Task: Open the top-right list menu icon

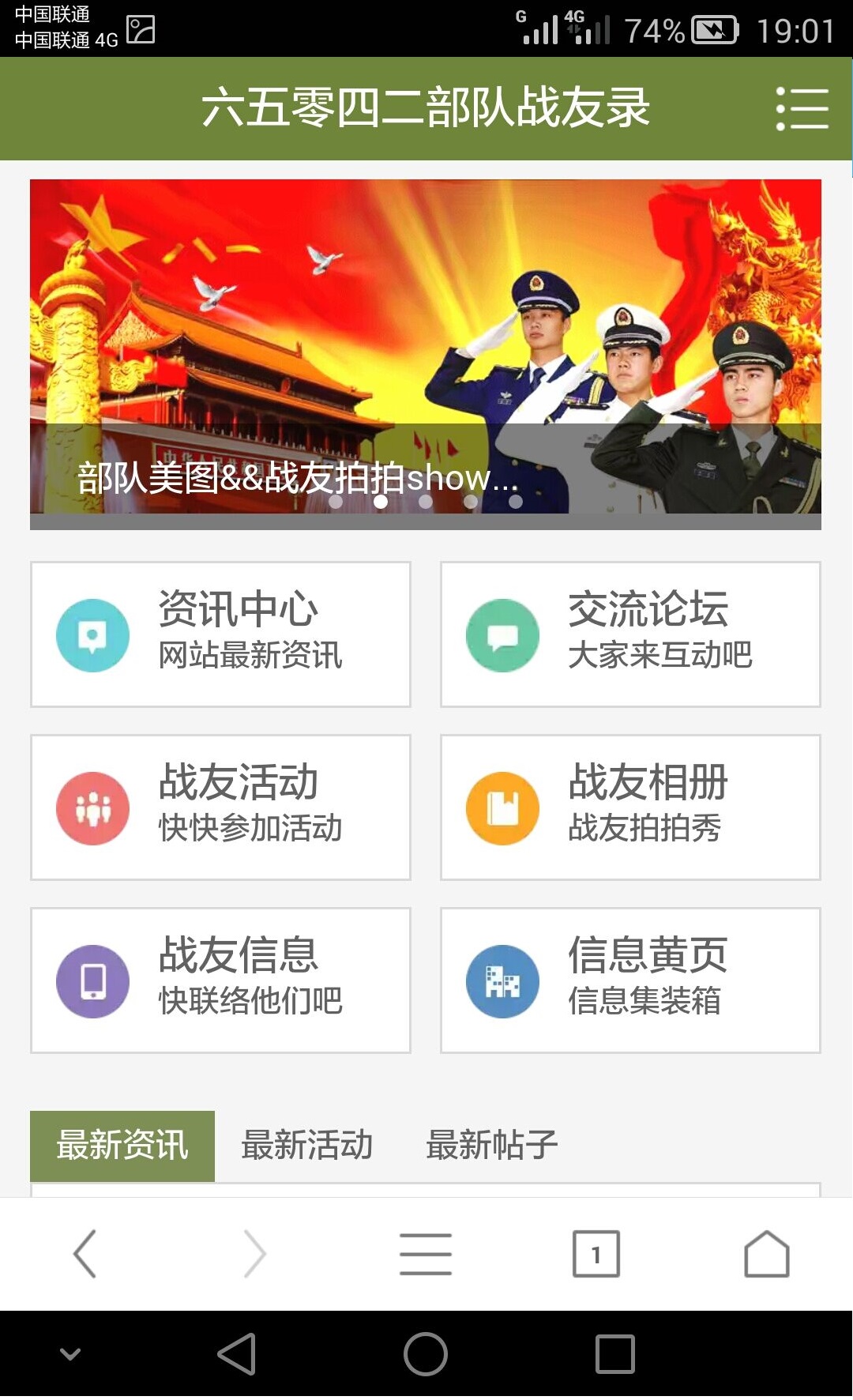Action: pyautogui.click(x=802, y=109)
